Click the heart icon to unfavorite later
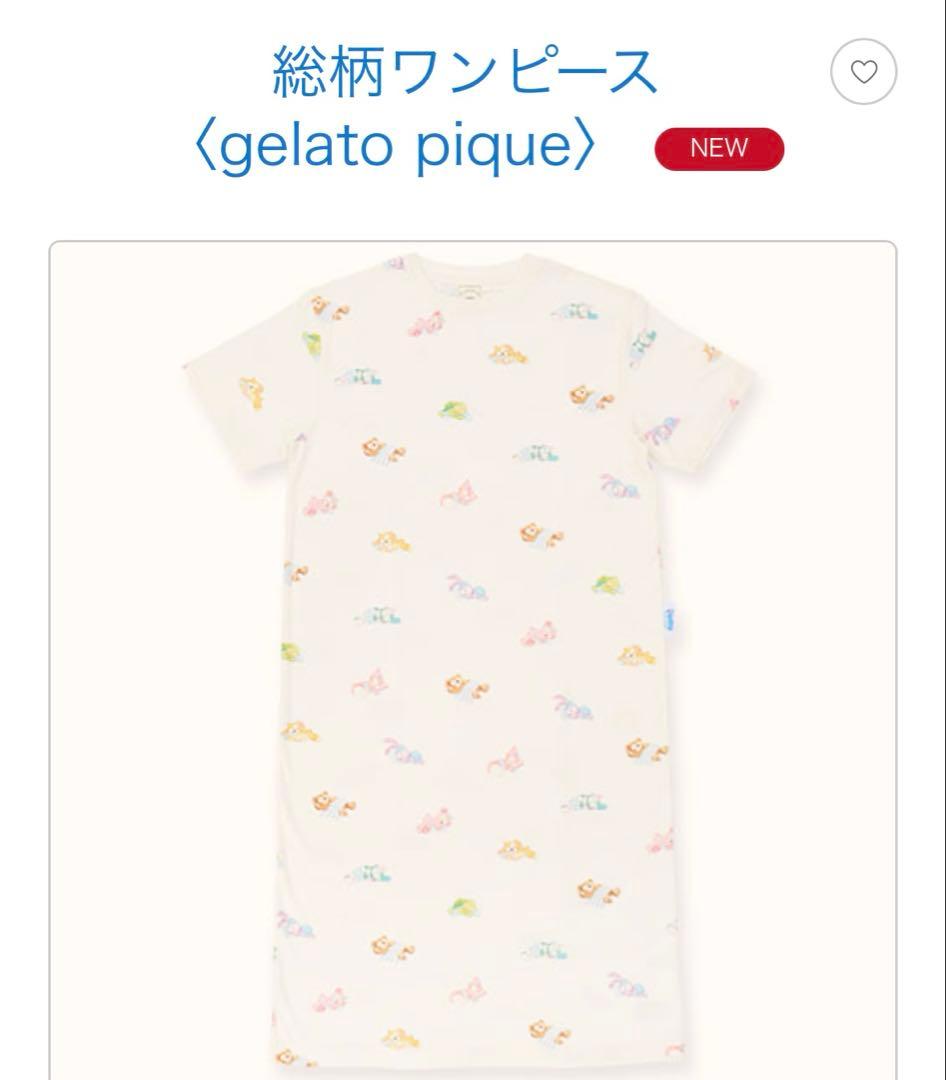946x1080 pixels. (862, 68)
